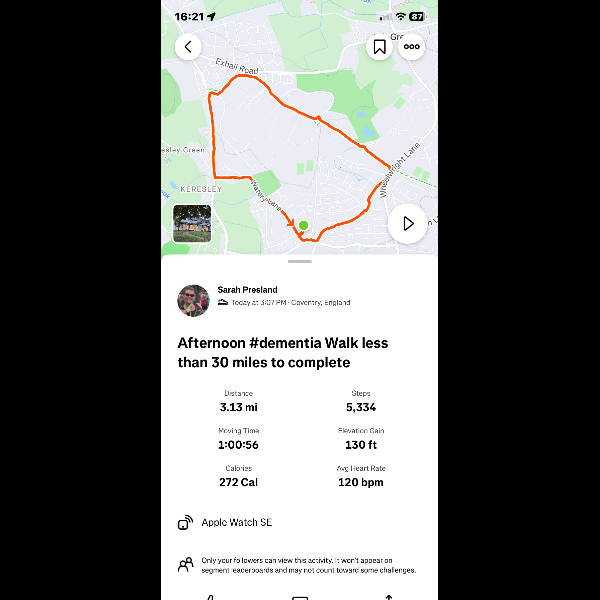
Task: Open the three-dot overflow menu
Action: click(x=412, y=47)
